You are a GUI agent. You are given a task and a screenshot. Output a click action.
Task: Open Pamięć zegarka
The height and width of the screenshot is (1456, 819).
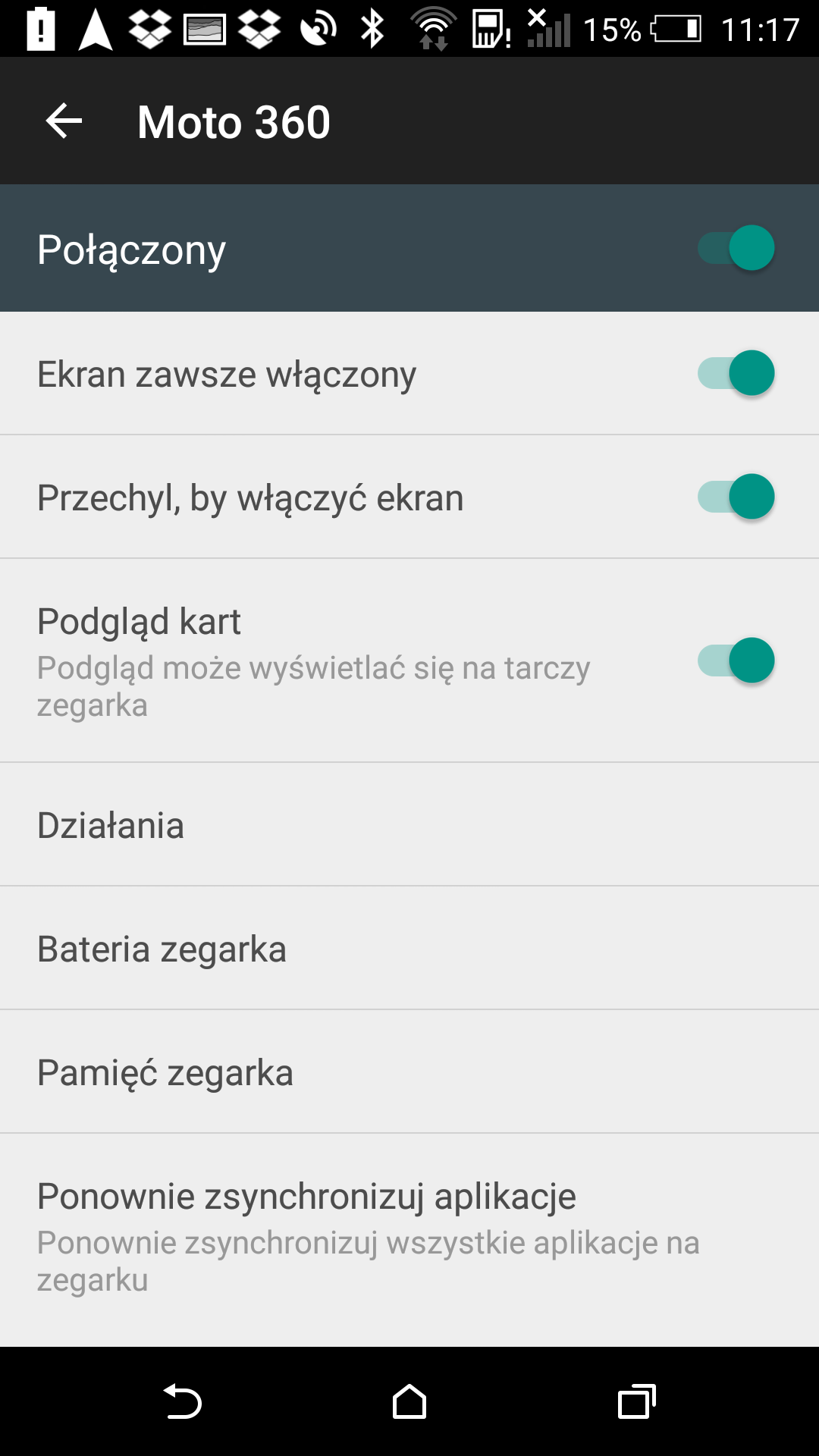(409, 1072)
